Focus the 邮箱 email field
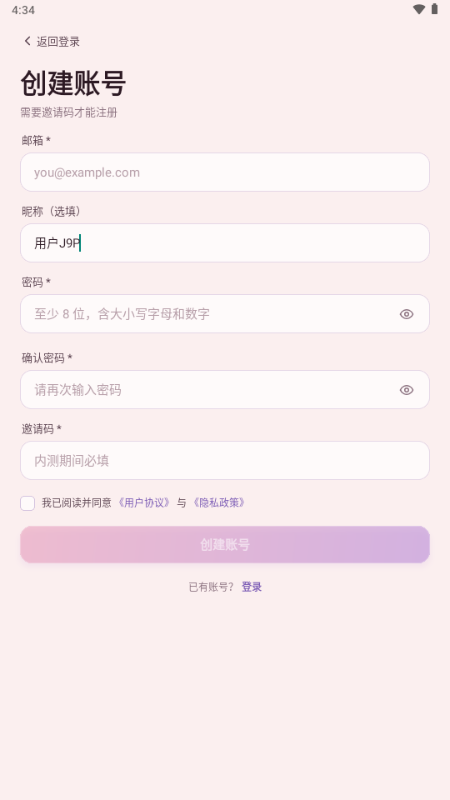 (225, 172)
